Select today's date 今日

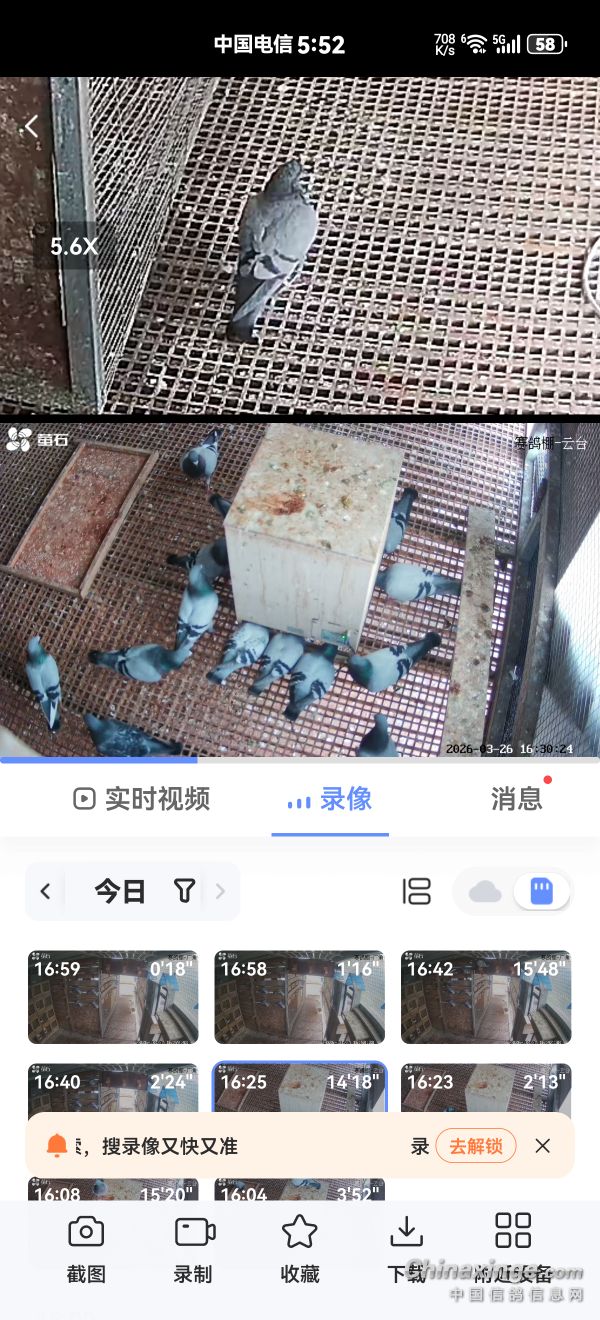coord(120,891)
